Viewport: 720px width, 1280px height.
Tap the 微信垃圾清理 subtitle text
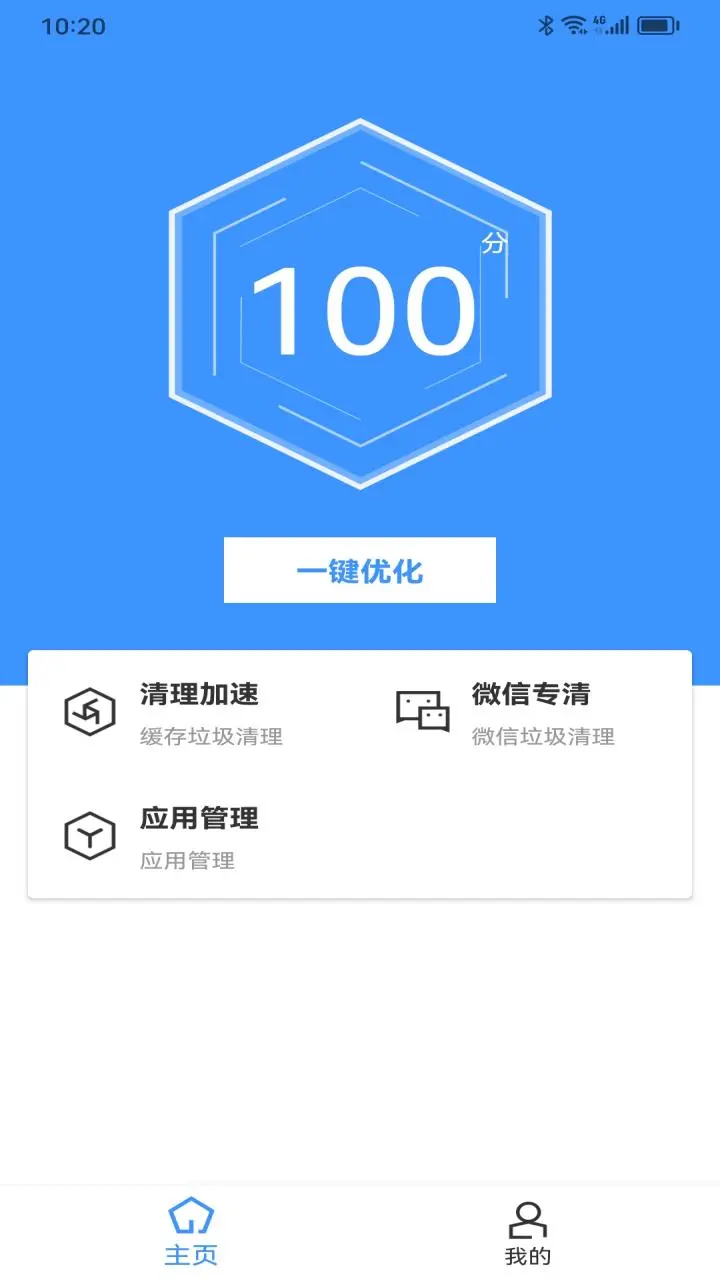click(x=544, y=738)
